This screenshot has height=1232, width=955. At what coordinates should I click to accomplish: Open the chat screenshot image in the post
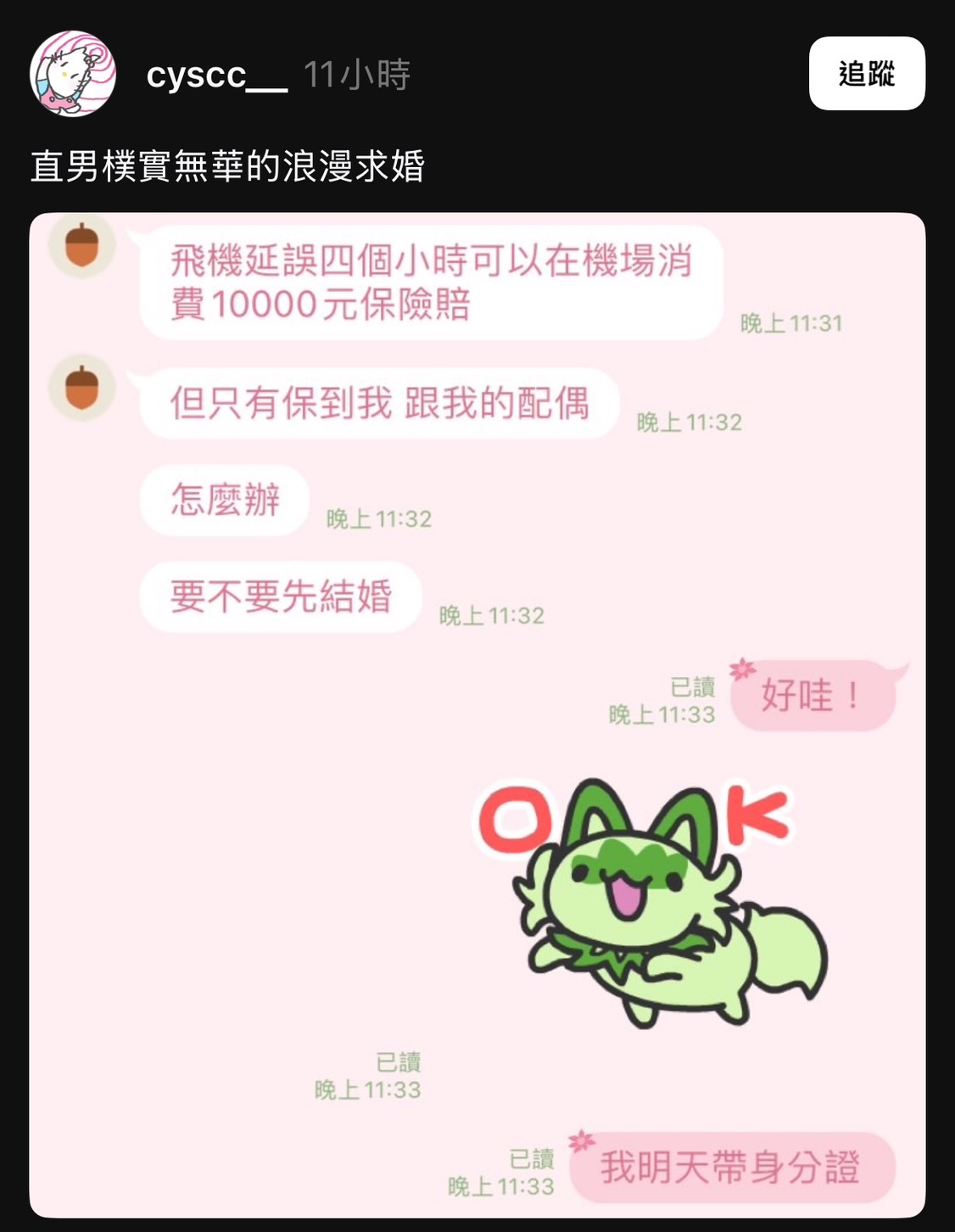pos(477,714)
